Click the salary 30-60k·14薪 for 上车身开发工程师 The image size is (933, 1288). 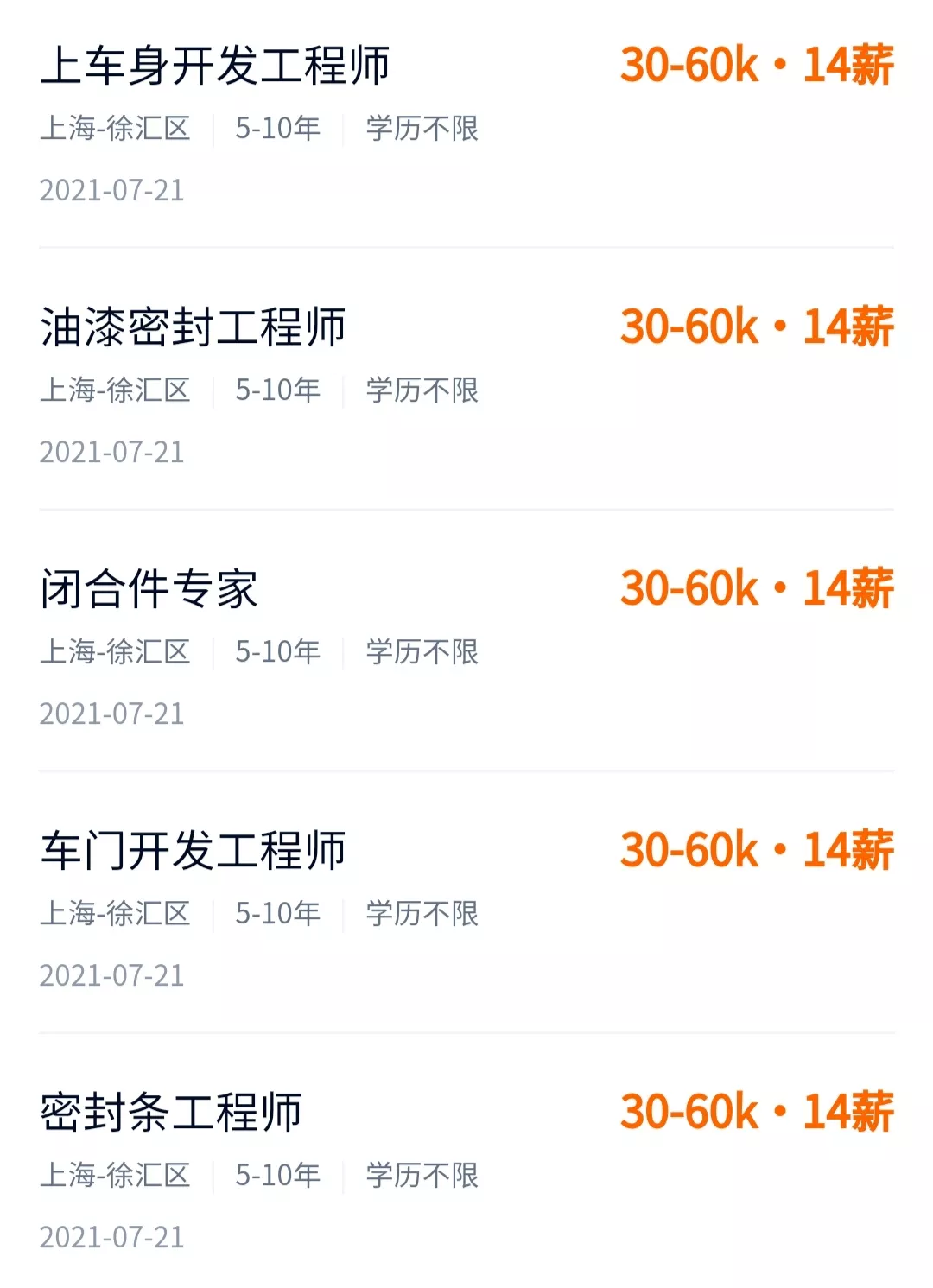pyautogui.click(x=760, y=65)
